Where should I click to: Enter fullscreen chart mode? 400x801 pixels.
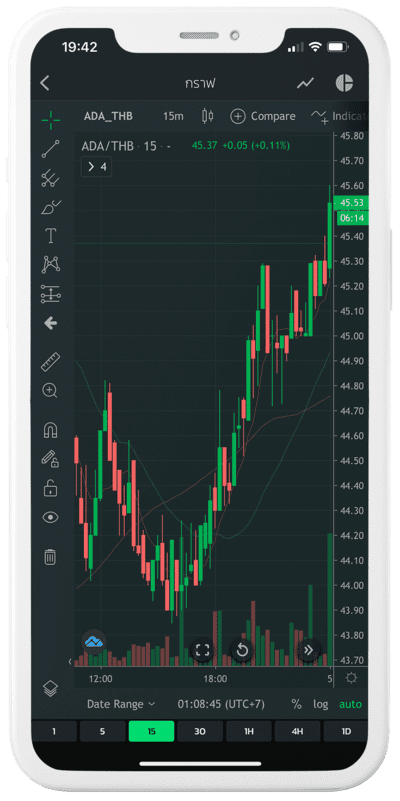click(202, 650)
